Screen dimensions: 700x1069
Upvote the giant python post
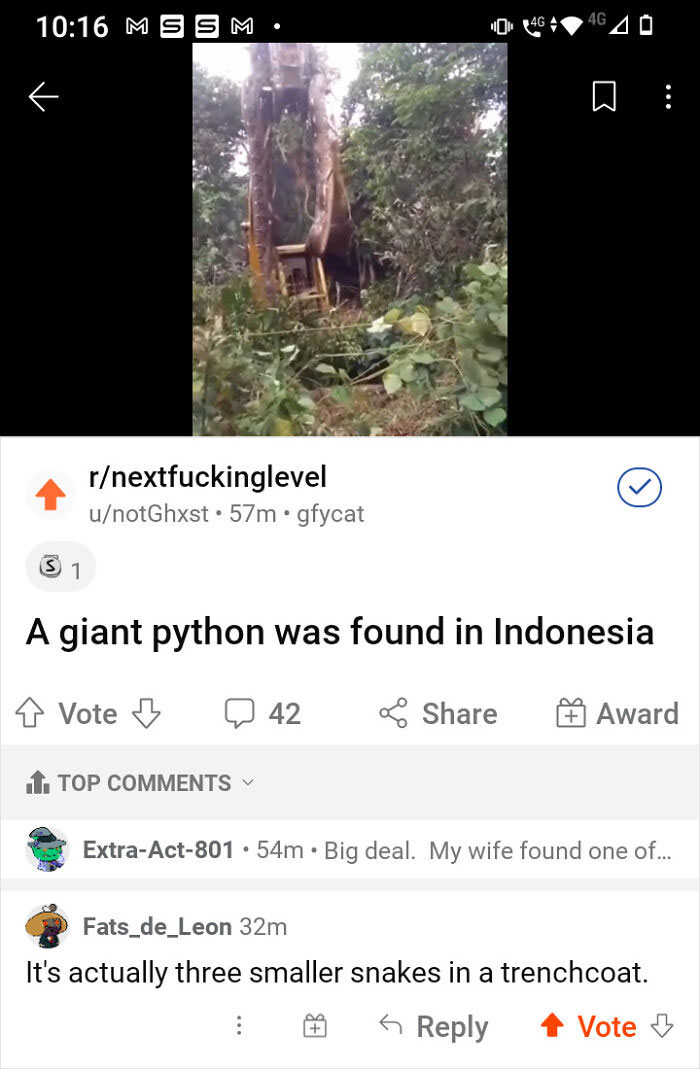pos(30,713)
